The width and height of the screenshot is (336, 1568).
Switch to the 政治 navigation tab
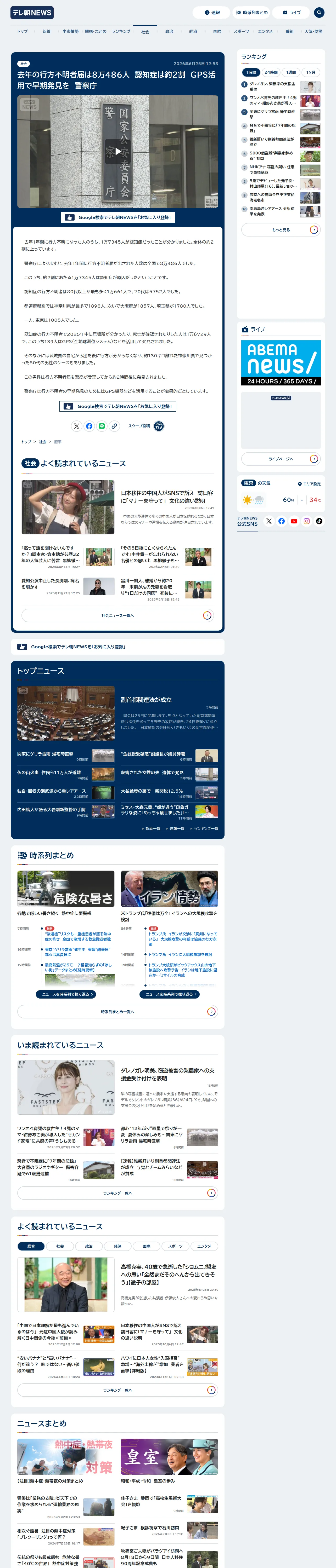pyautogui.click(x=169, y=32)
